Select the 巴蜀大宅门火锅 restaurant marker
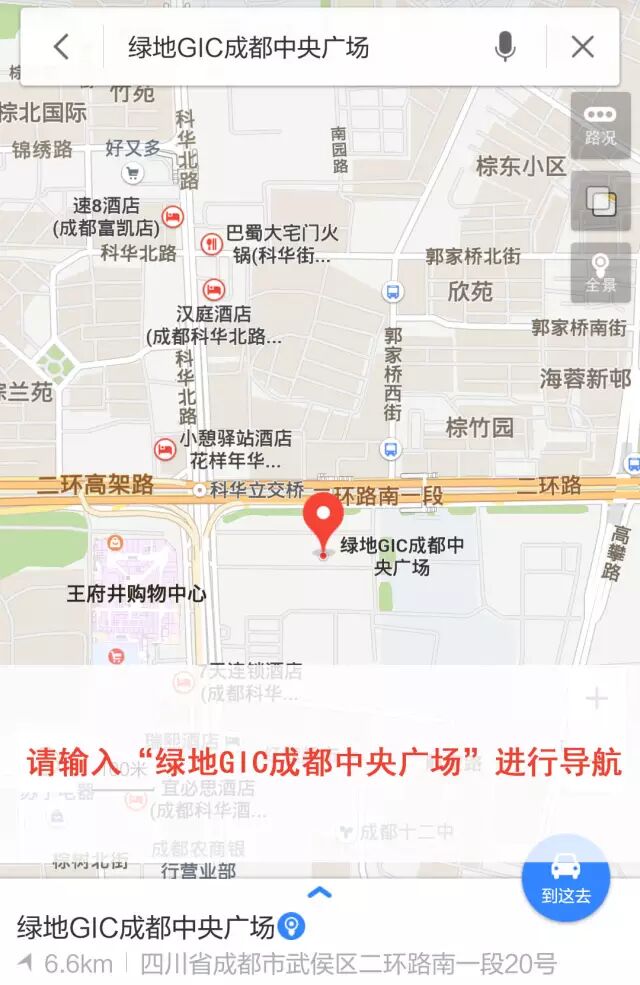 click(212, 242)
